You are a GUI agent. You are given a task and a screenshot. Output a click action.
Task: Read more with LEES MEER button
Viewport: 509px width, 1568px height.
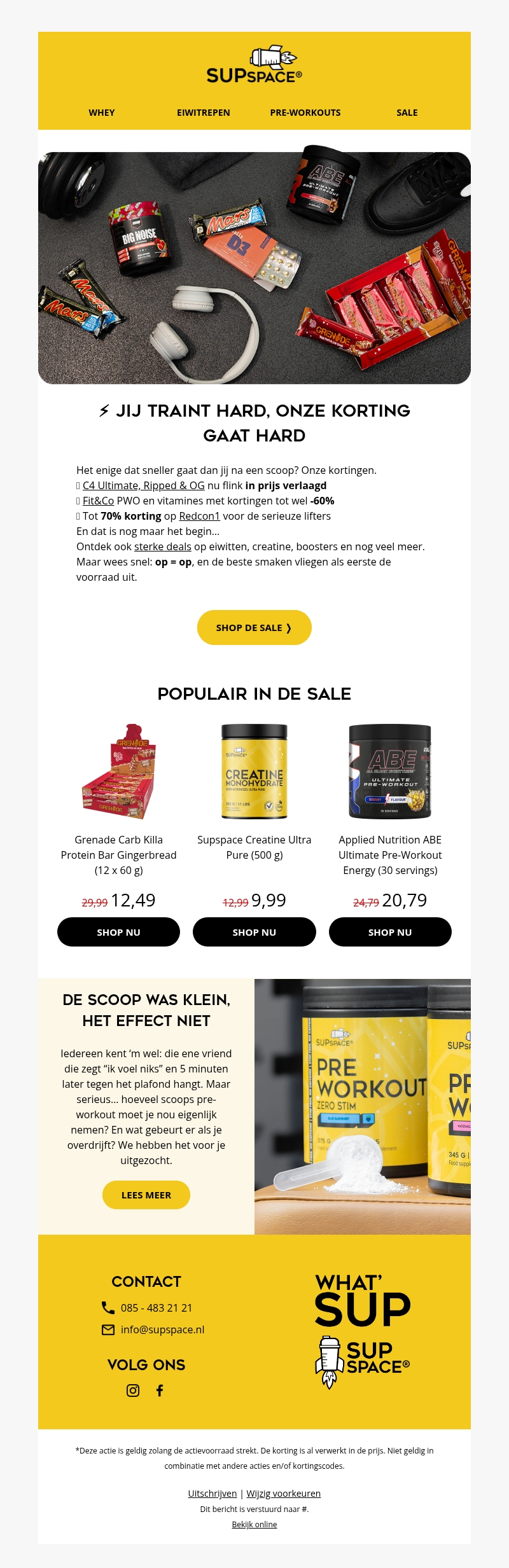pos(146,1195)
